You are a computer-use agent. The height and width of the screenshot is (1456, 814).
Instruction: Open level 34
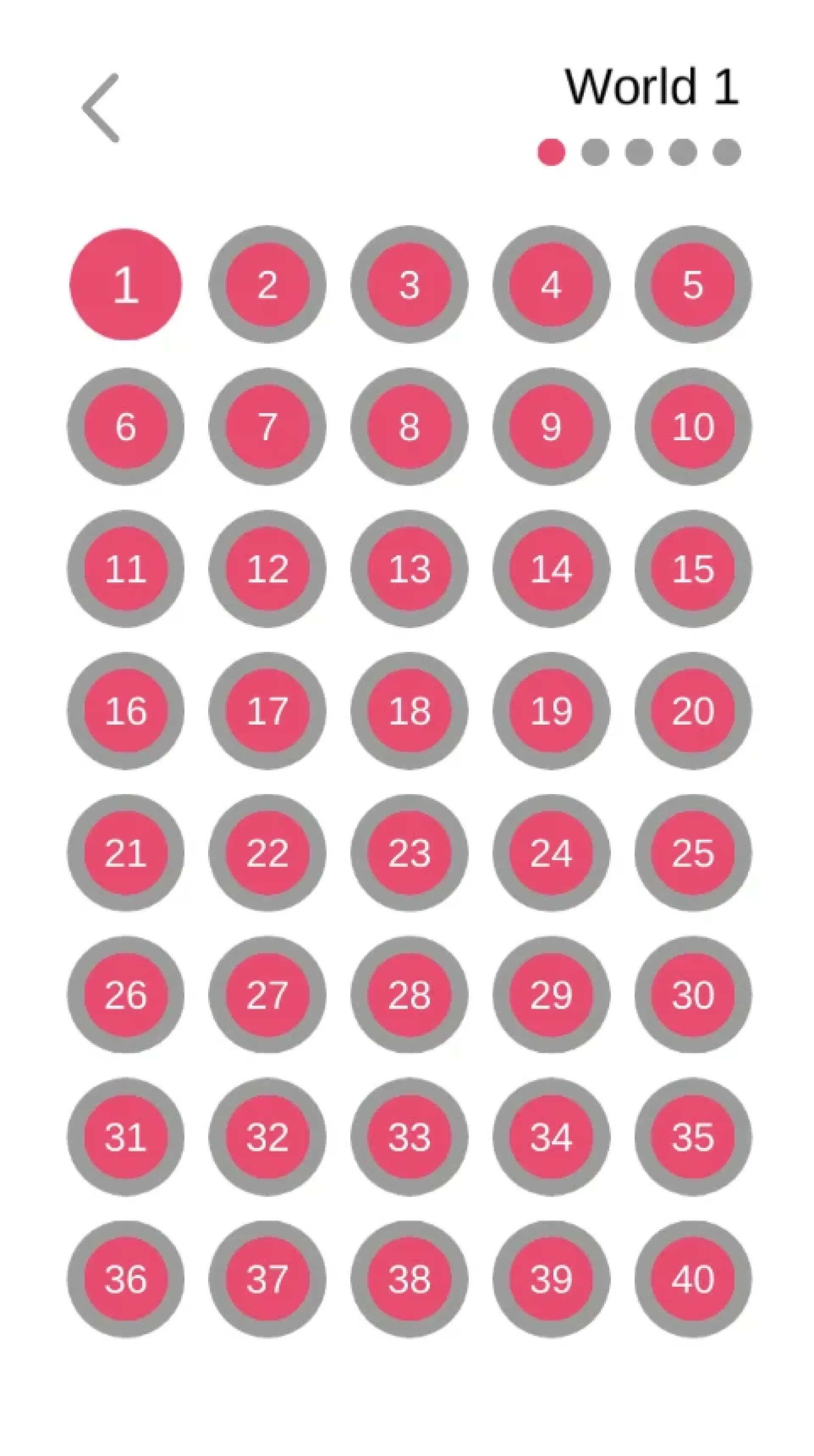click(551, 1137)
